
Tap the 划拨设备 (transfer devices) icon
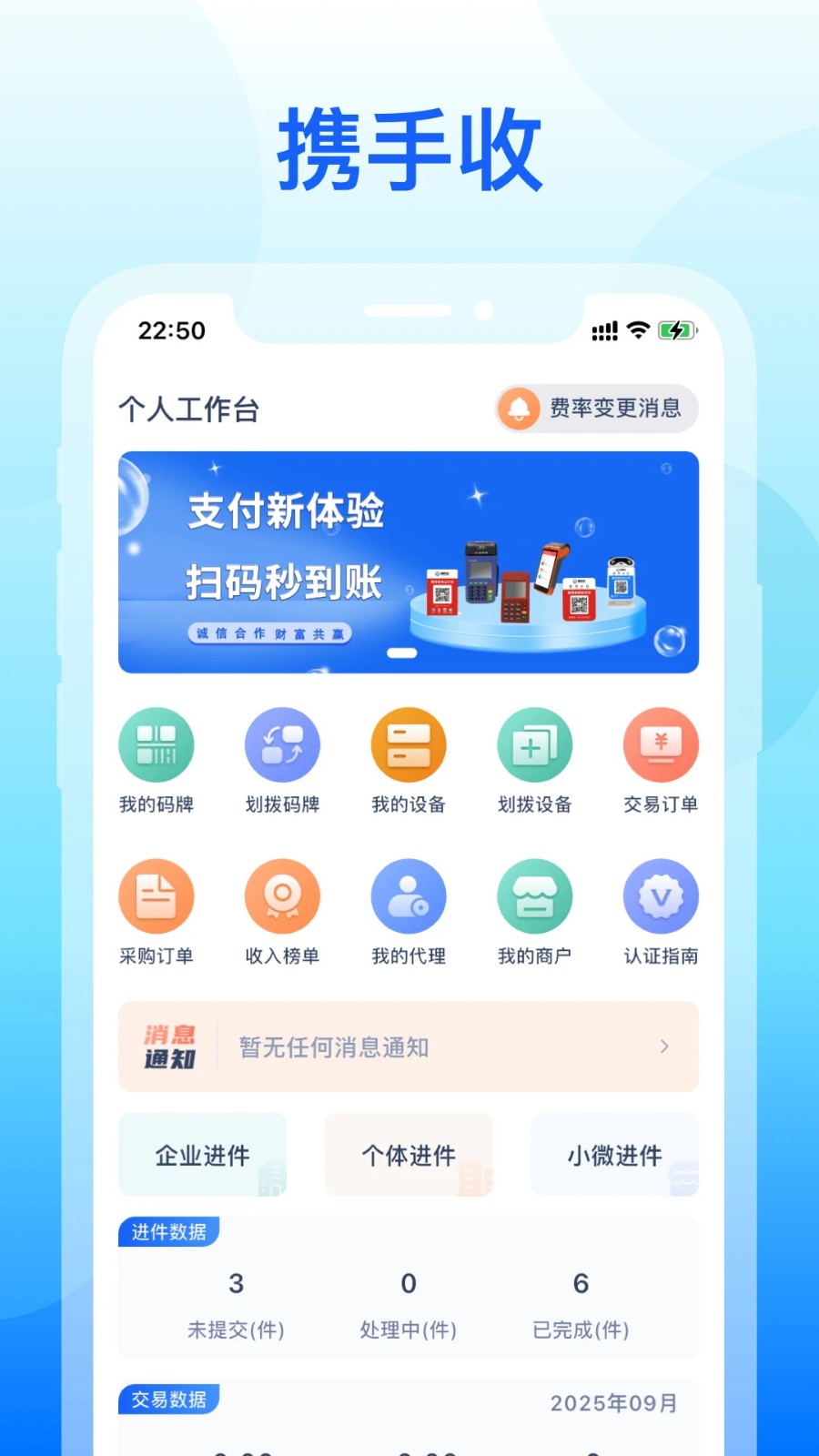[x=535, y=762]
